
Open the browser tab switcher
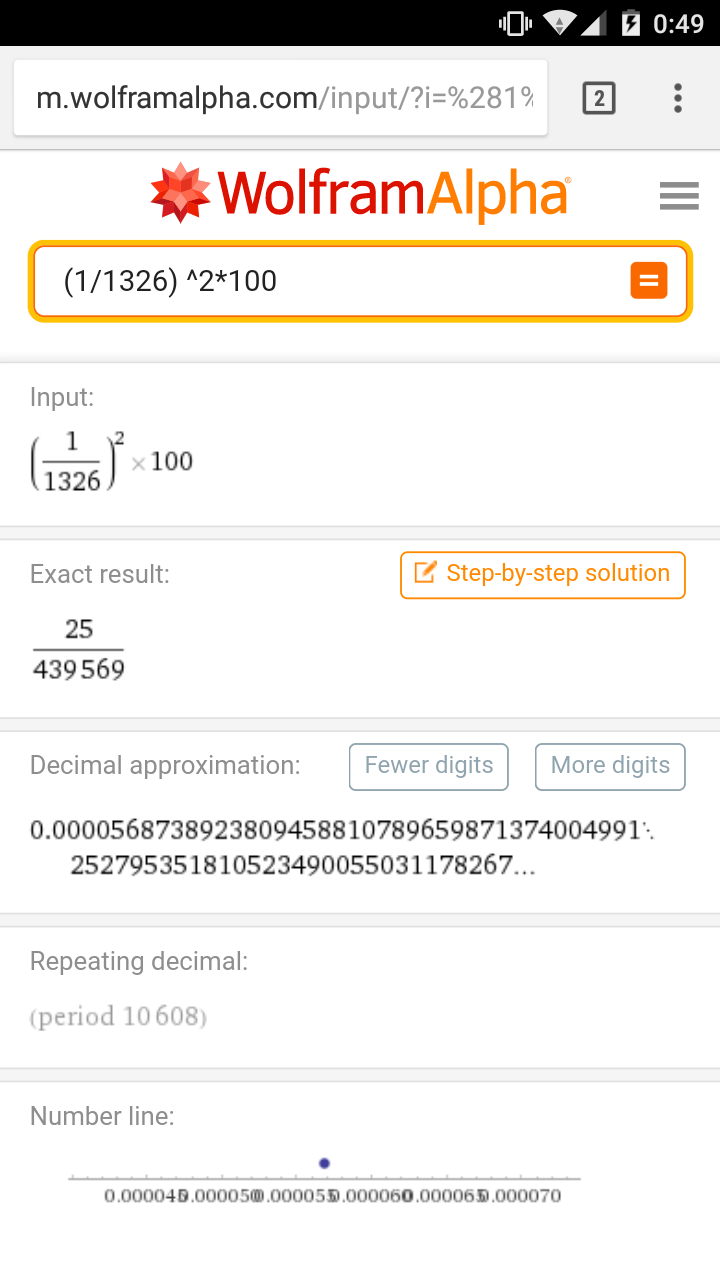coord(598,98)
